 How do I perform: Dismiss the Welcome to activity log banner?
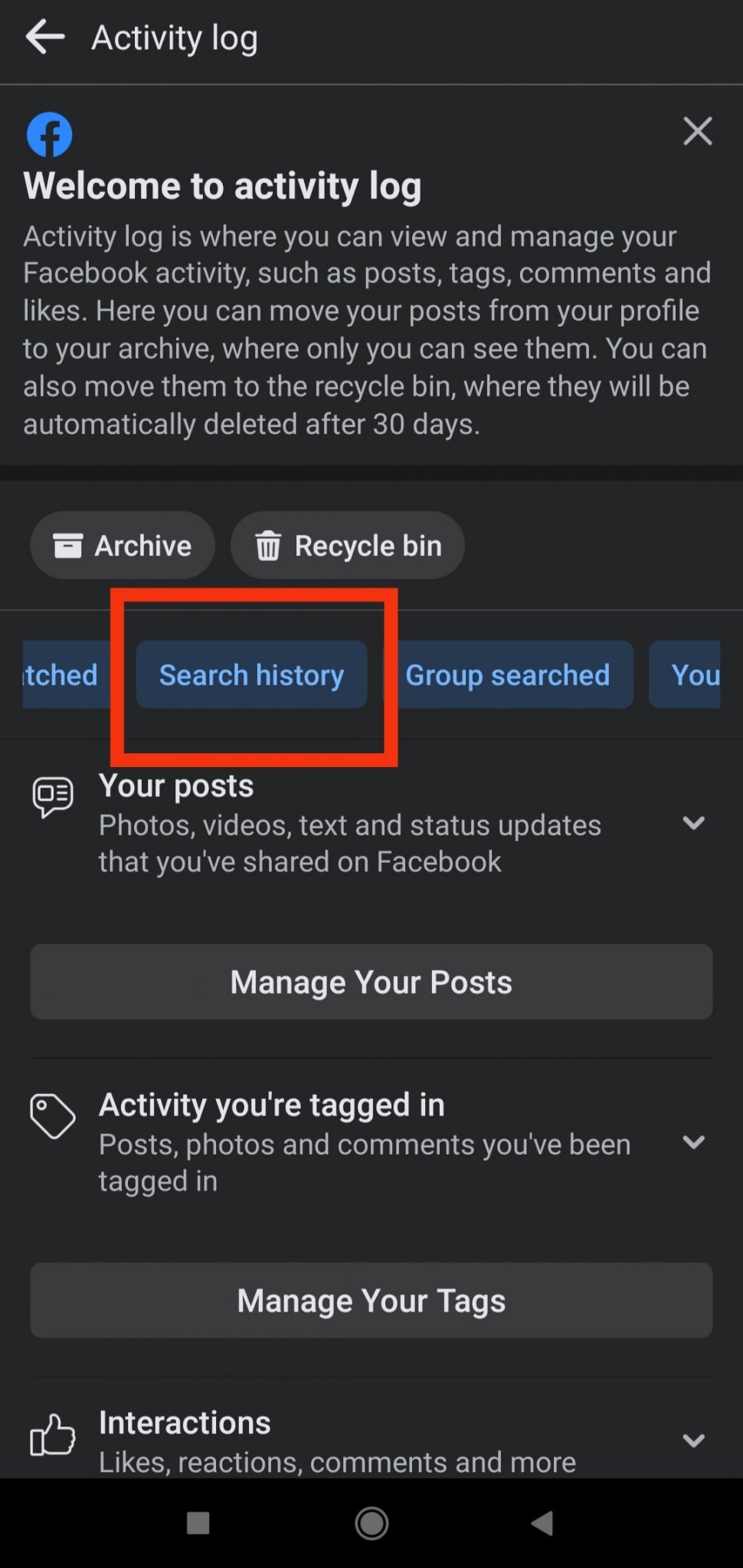tap(697, 131)
